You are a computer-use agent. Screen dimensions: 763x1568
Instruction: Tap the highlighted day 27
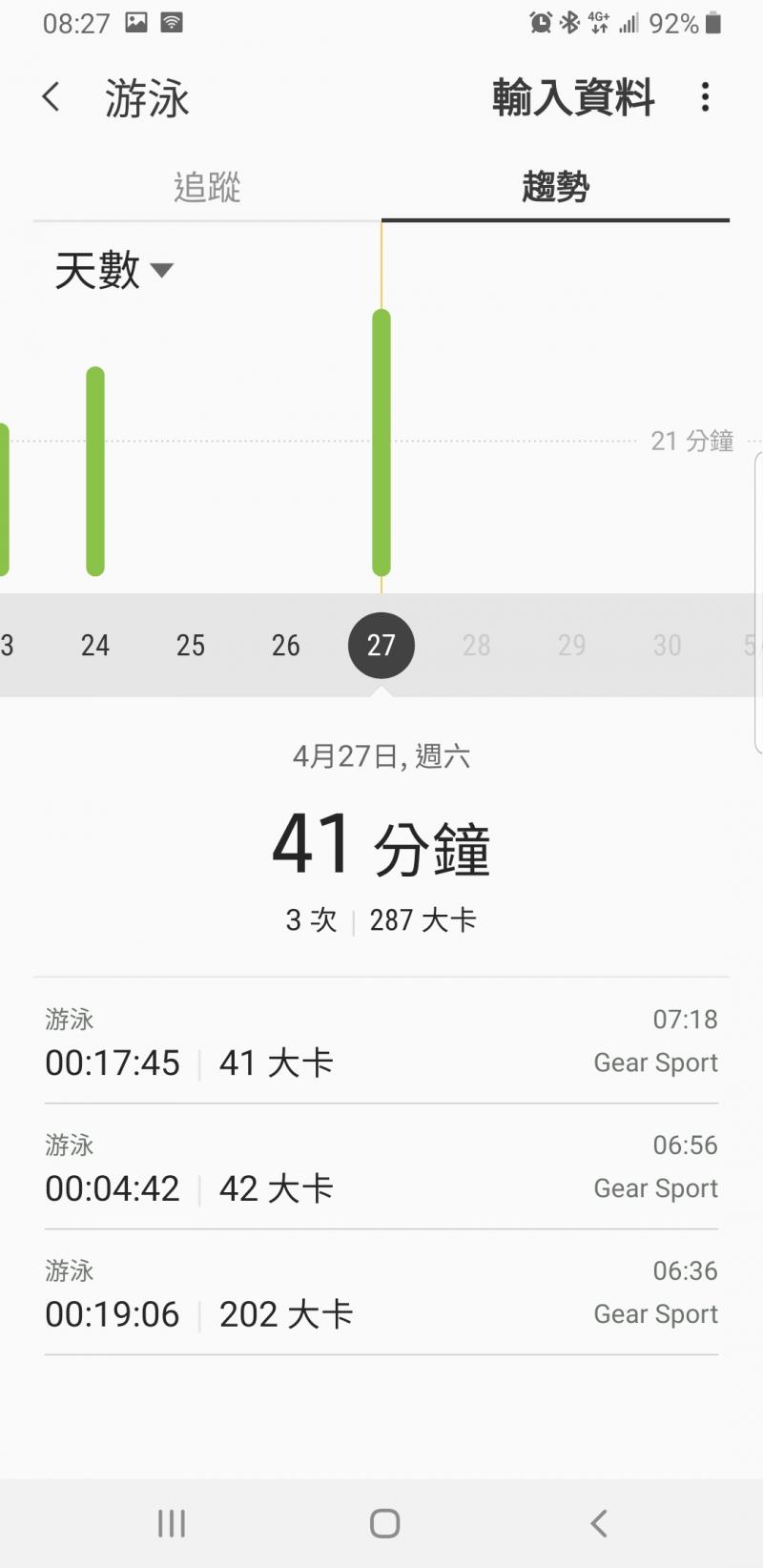(381, 646)
